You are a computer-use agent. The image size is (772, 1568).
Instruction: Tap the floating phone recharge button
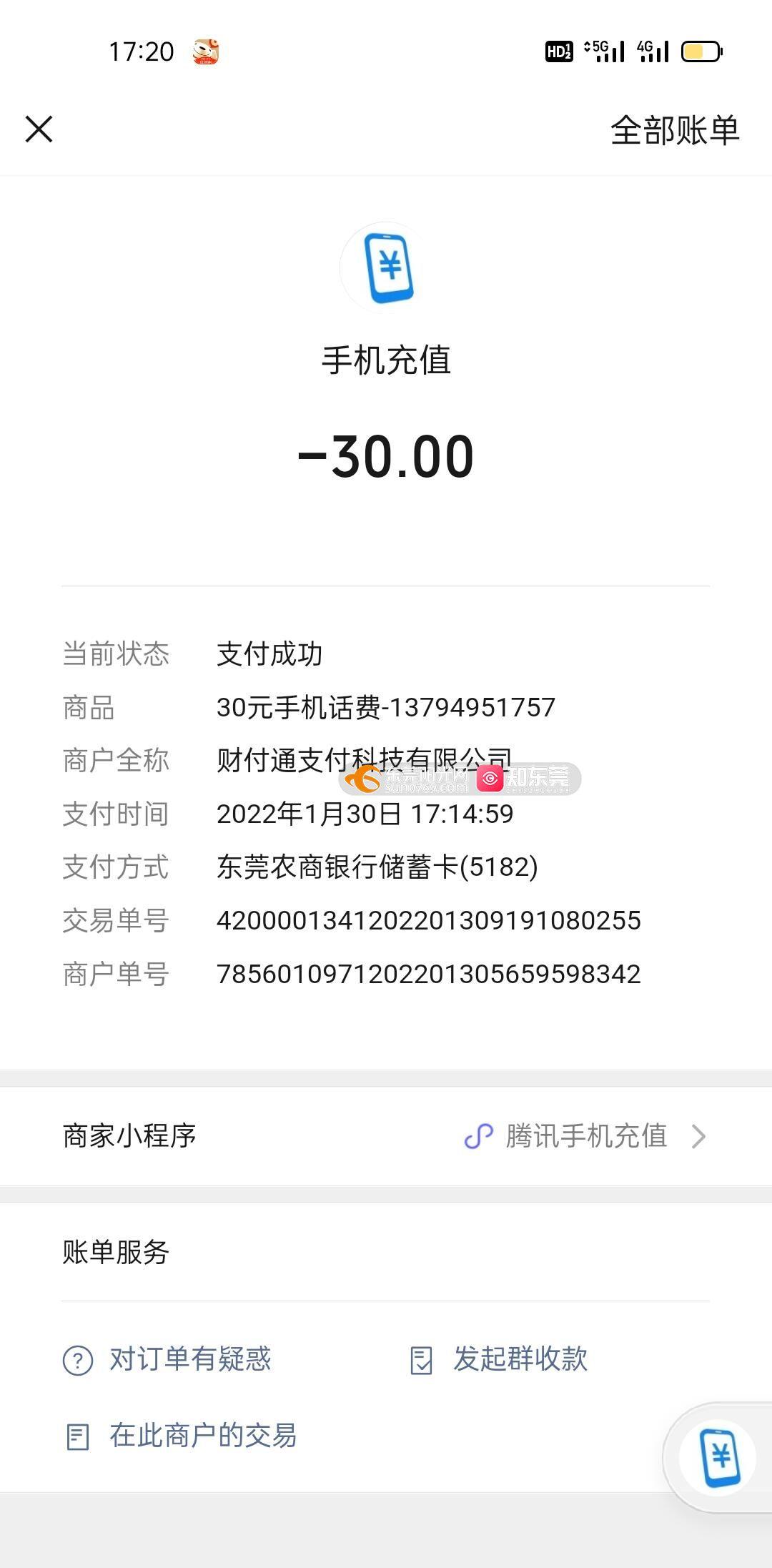pyautogui.click(x=718, y=1457)
